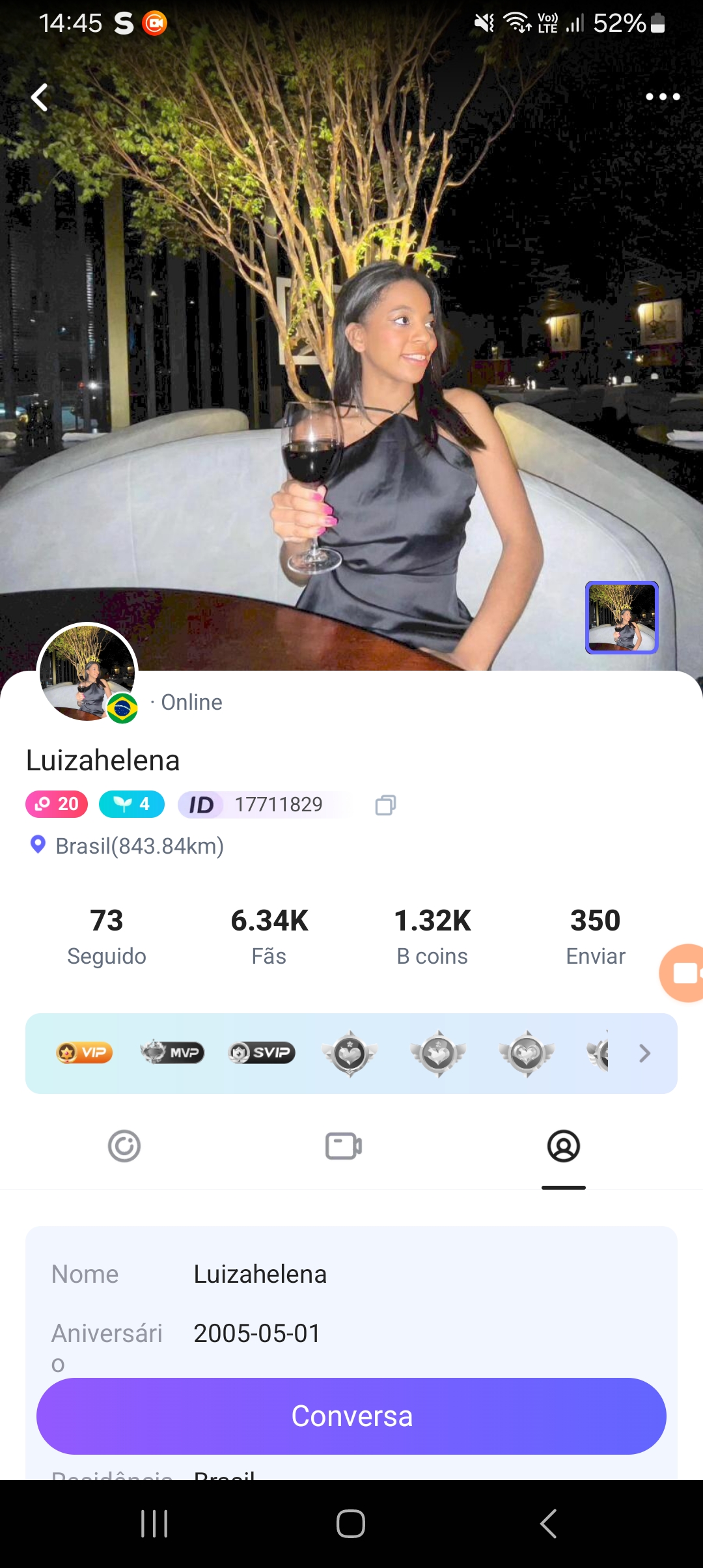Expand badges with the right chevron
The width and height of the screenshot is (703, 1568).
point(644,1053)
